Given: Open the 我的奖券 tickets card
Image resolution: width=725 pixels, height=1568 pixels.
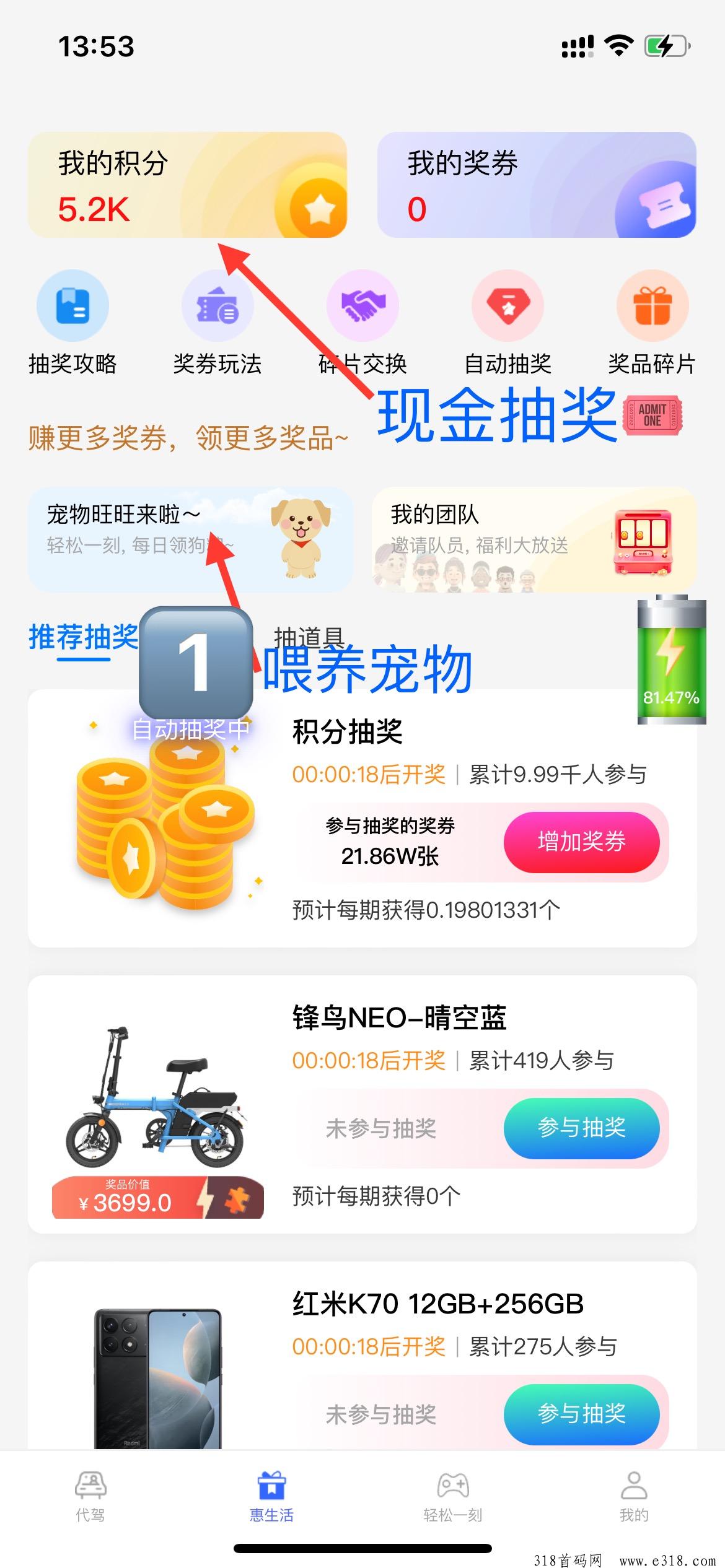Looking at the screenshot, I should (537, 185).
